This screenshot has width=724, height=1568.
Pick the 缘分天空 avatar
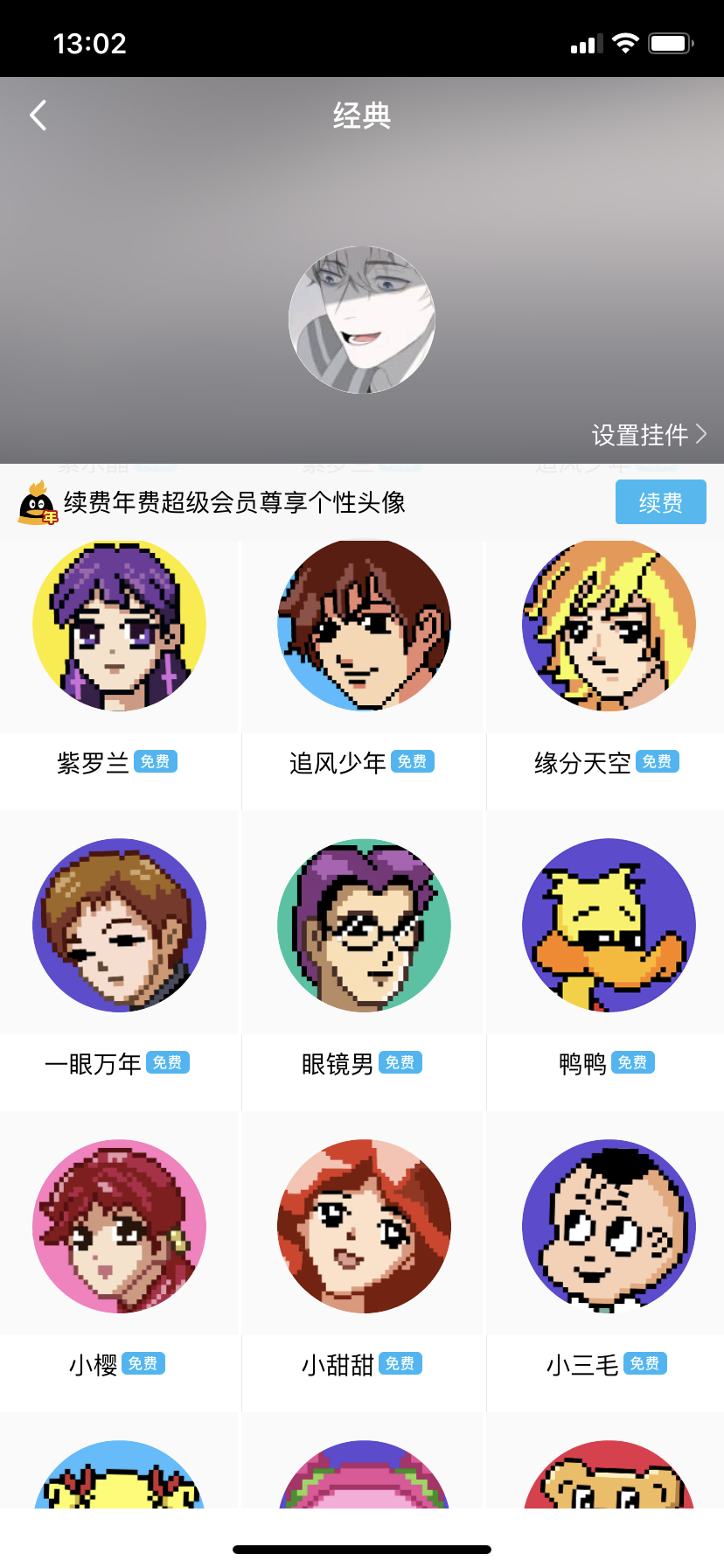pos(609,624)
